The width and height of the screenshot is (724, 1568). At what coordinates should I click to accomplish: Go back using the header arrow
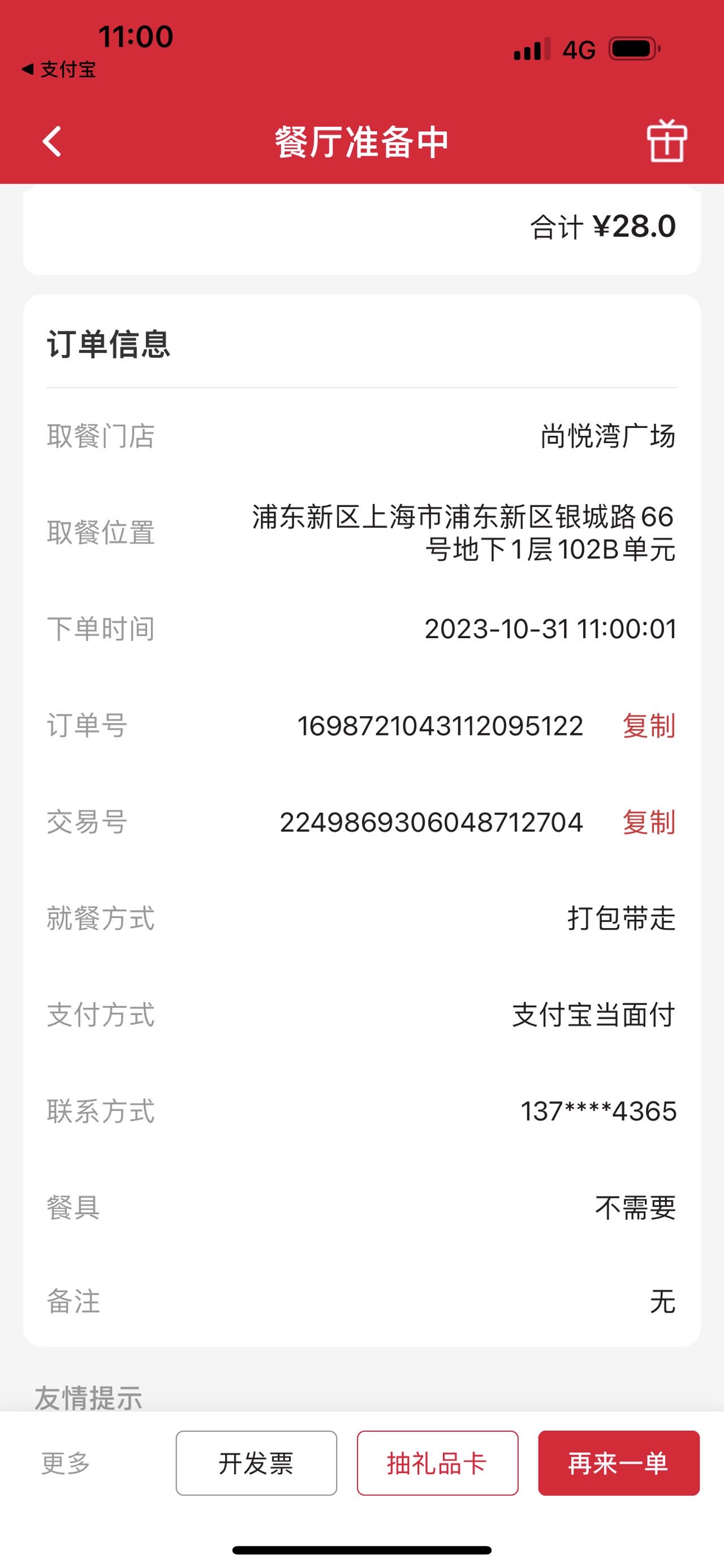coord(53,142)
